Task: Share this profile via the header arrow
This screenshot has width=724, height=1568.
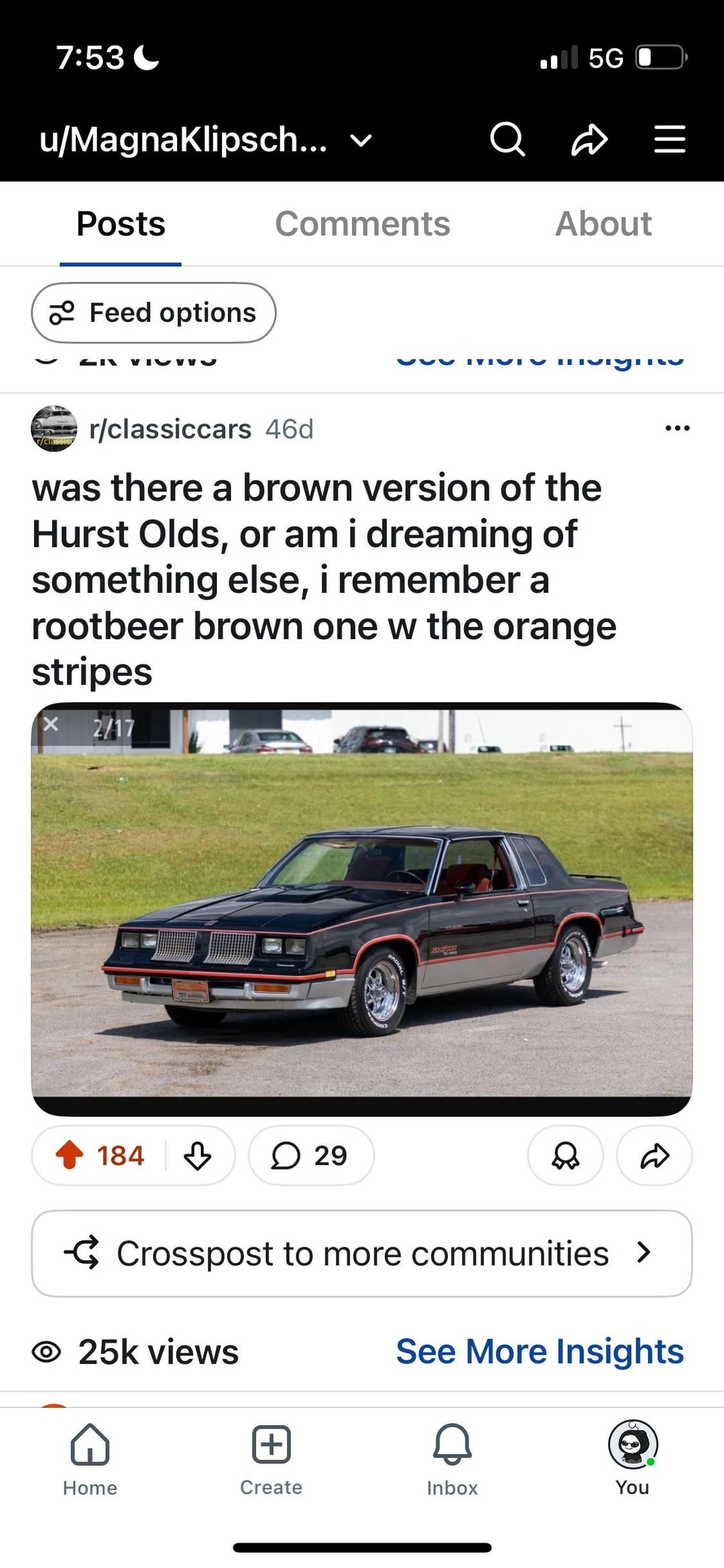Action: point(589,139)
